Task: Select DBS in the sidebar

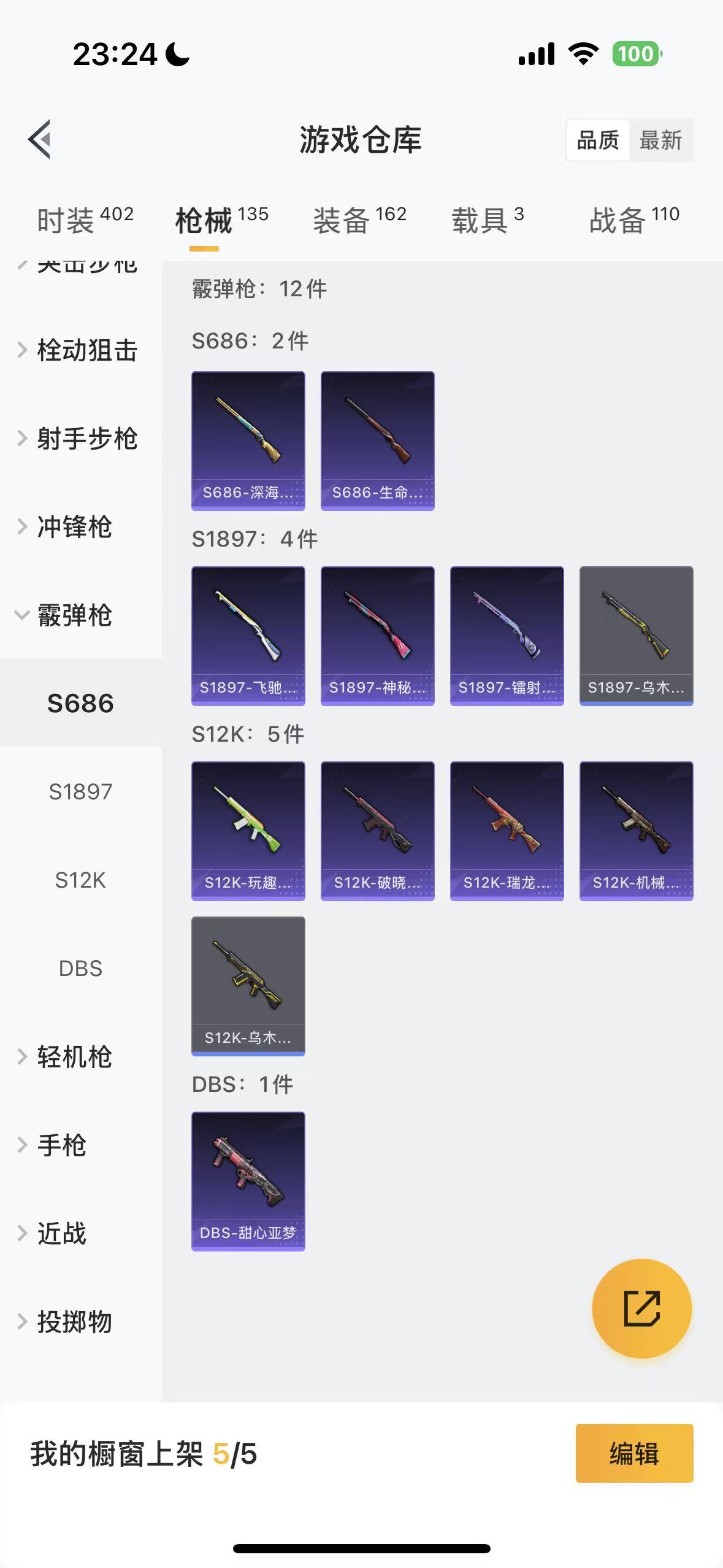Action: pyautogui.click(x=80, y=969)
